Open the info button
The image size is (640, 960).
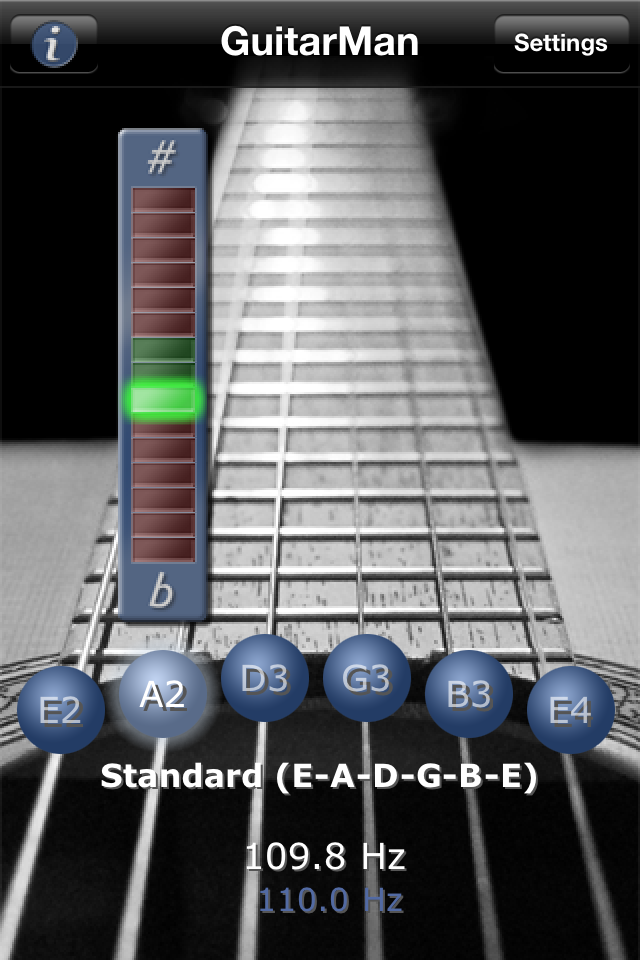54,44
